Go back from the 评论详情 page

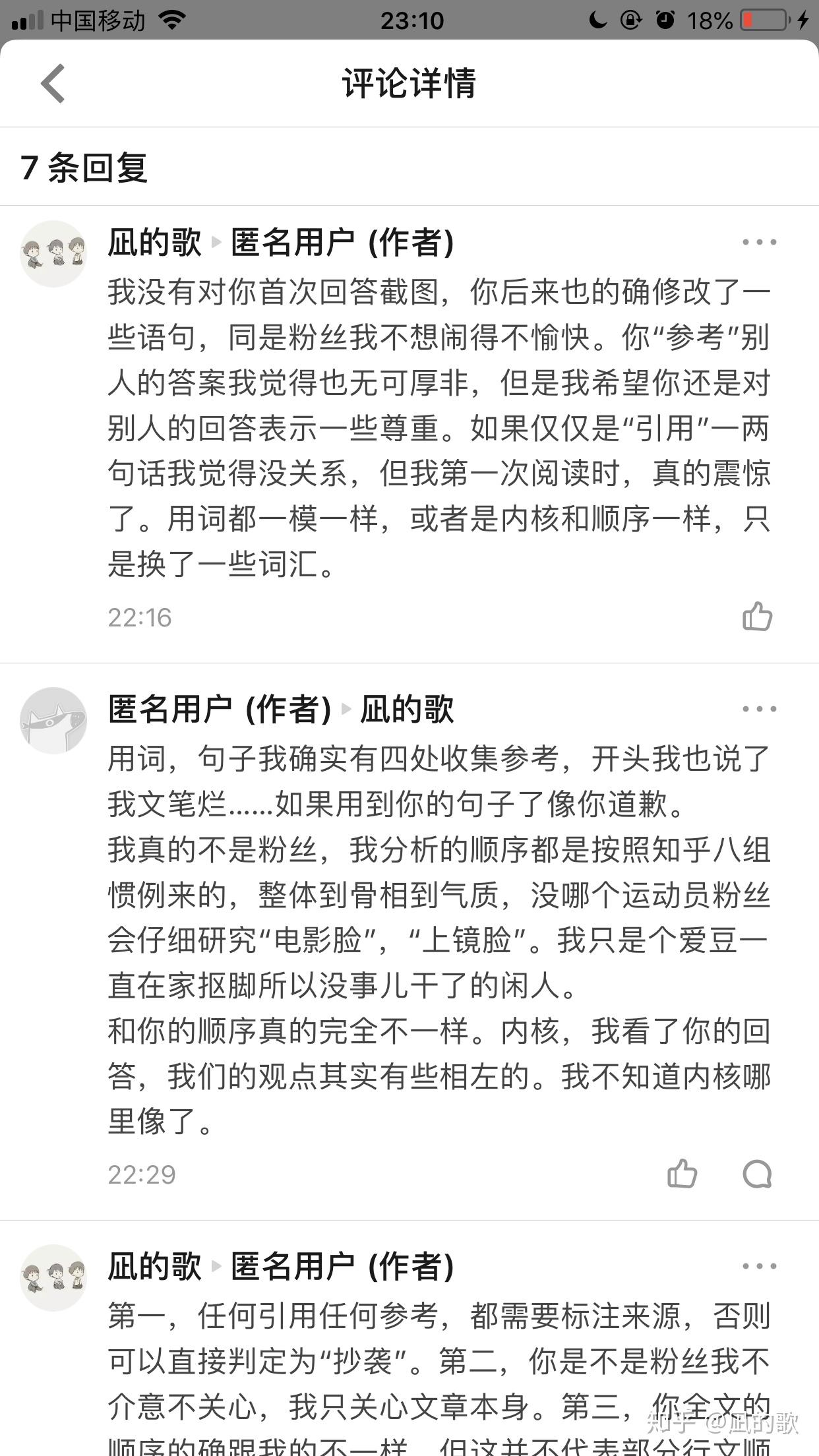pyautogui.click(x=53, y=84)
